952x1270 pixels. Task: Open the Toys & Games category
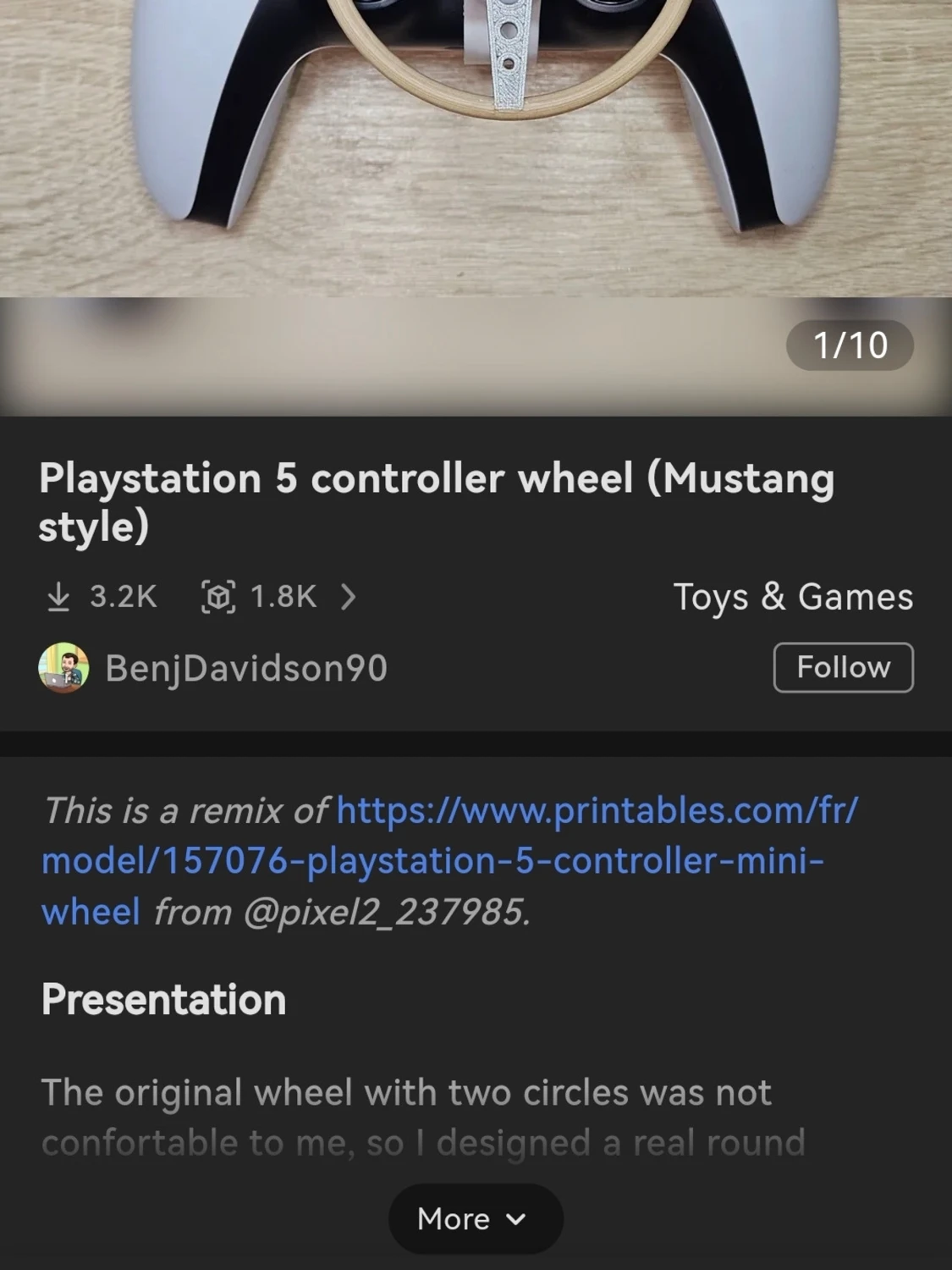(794, 597)
